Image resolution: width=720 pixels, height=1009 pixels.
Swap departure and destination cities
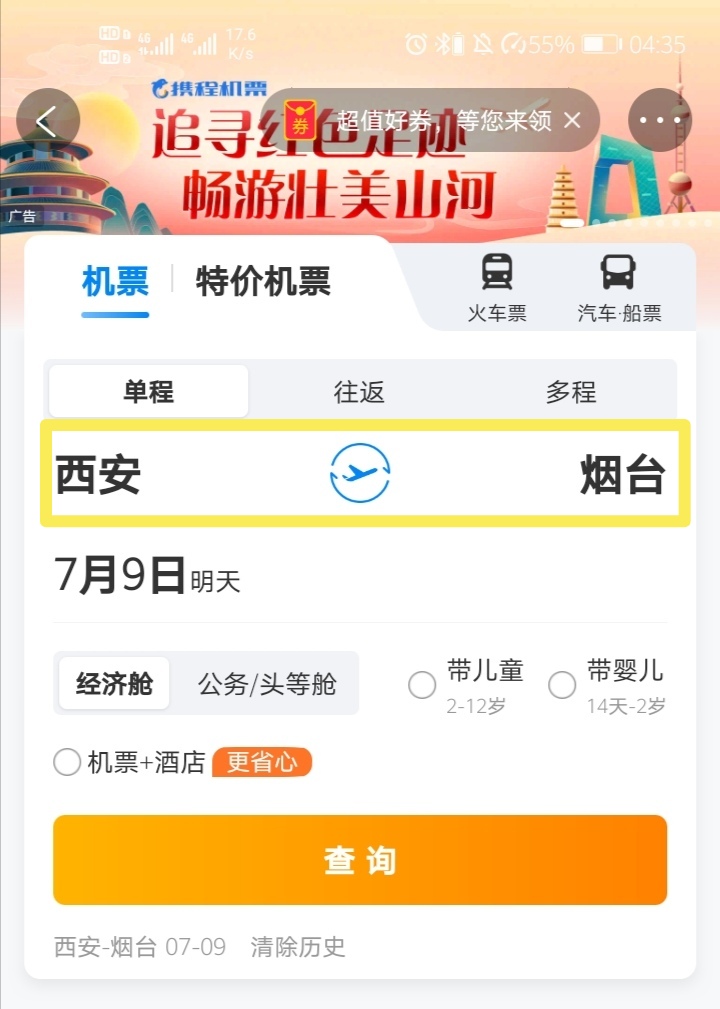(360, 473)
